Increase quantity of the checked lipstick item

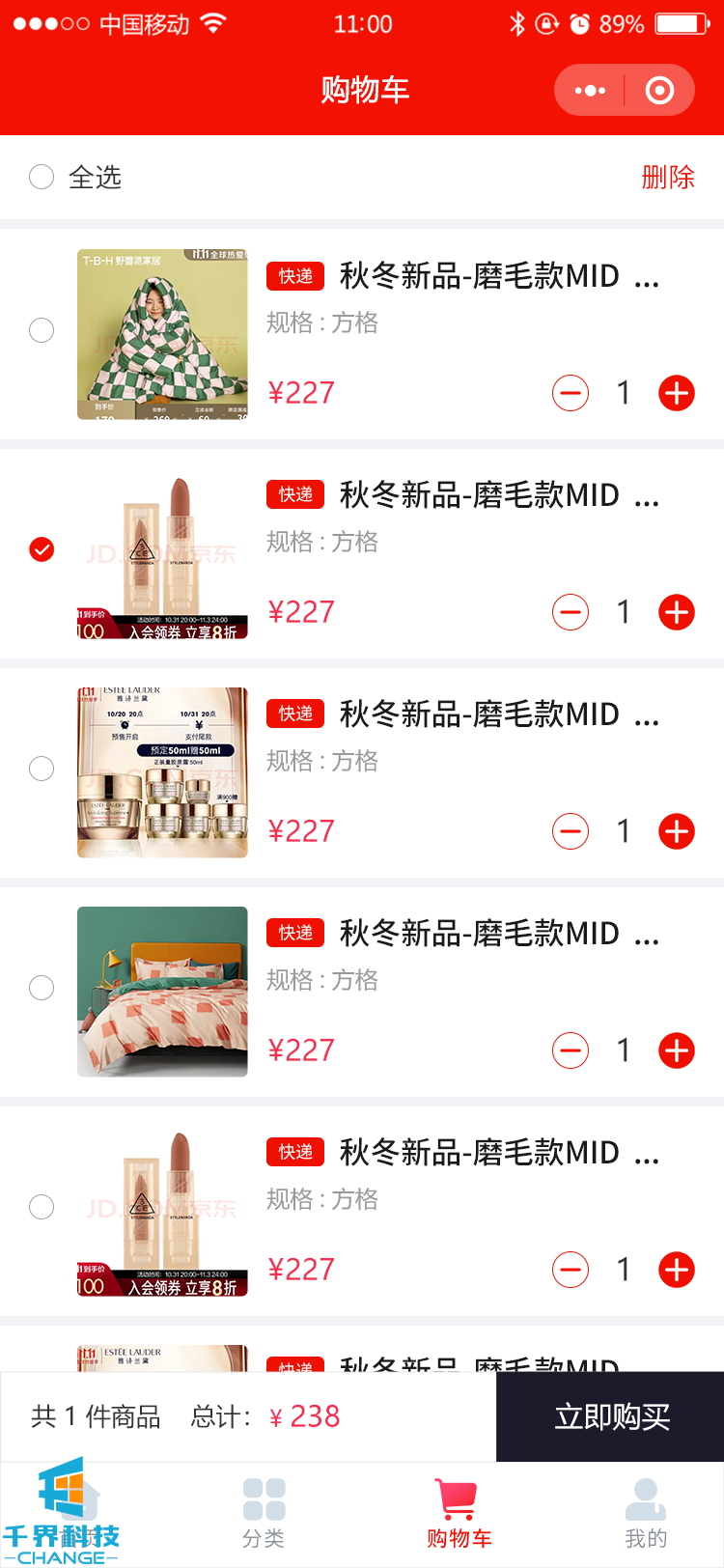pos(677,612)
